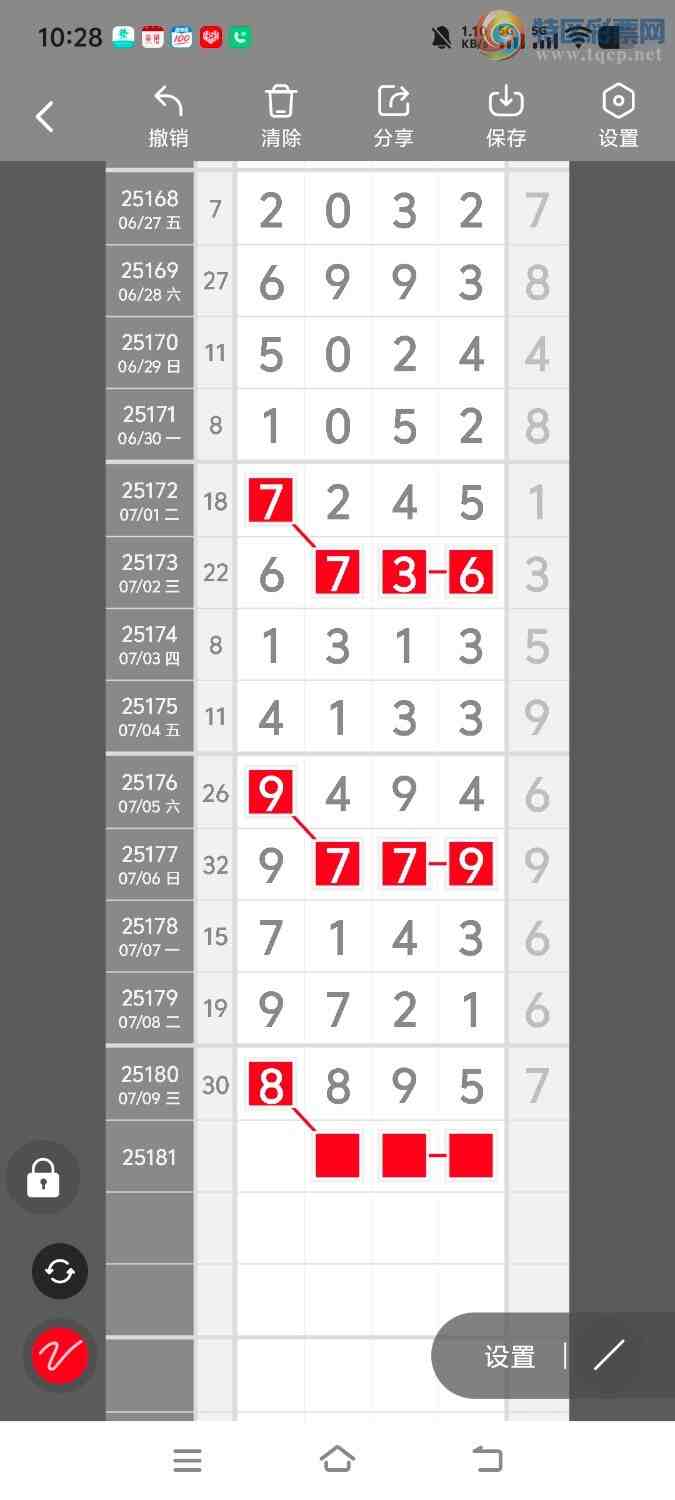
Task: Undo the last mark with 撤销
Action: pyautogui.click(x=168, y=117)
